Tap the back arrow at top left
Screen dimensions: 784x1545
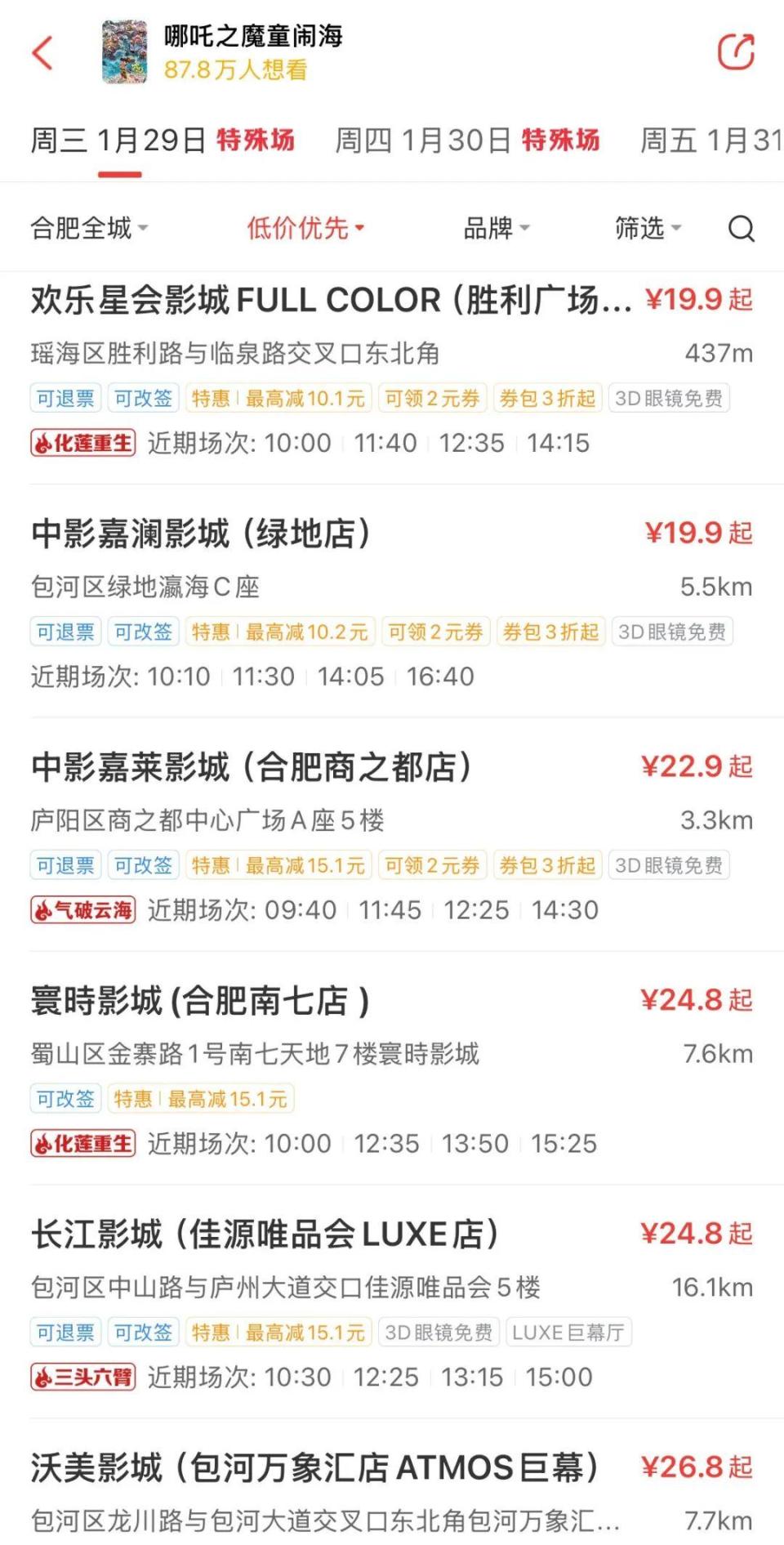(42, 51)
